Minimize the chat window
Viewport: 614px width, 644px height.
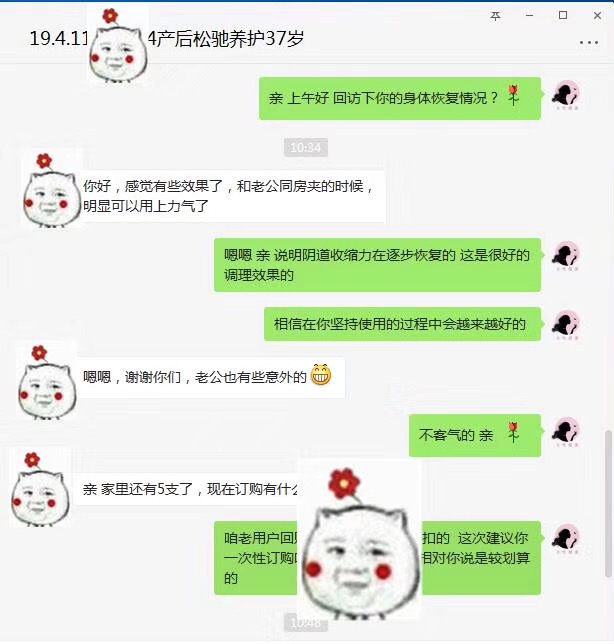point(531,15)
